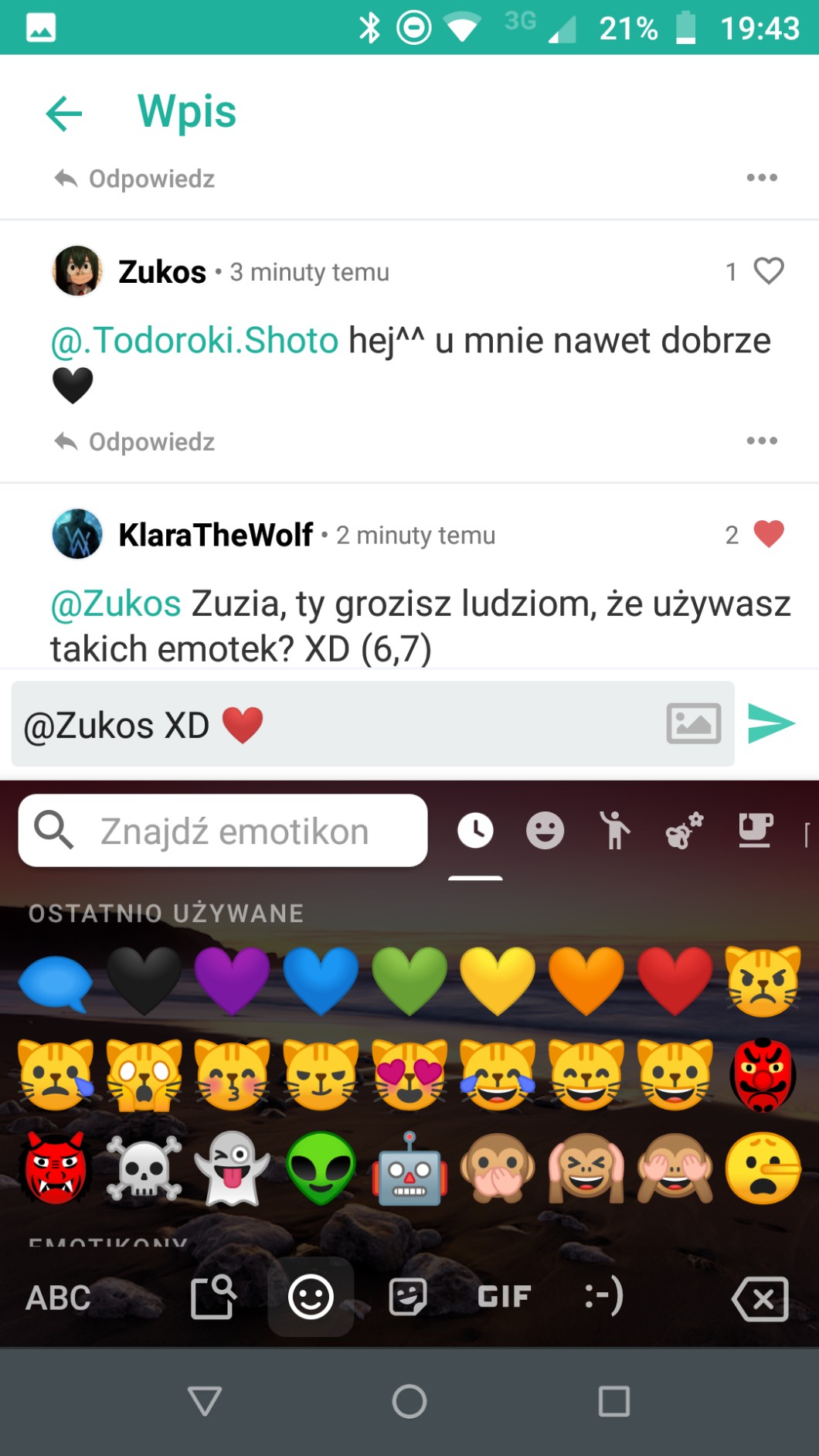Like the comment by Zukos
819x1456 pixels.
(768, 271)
